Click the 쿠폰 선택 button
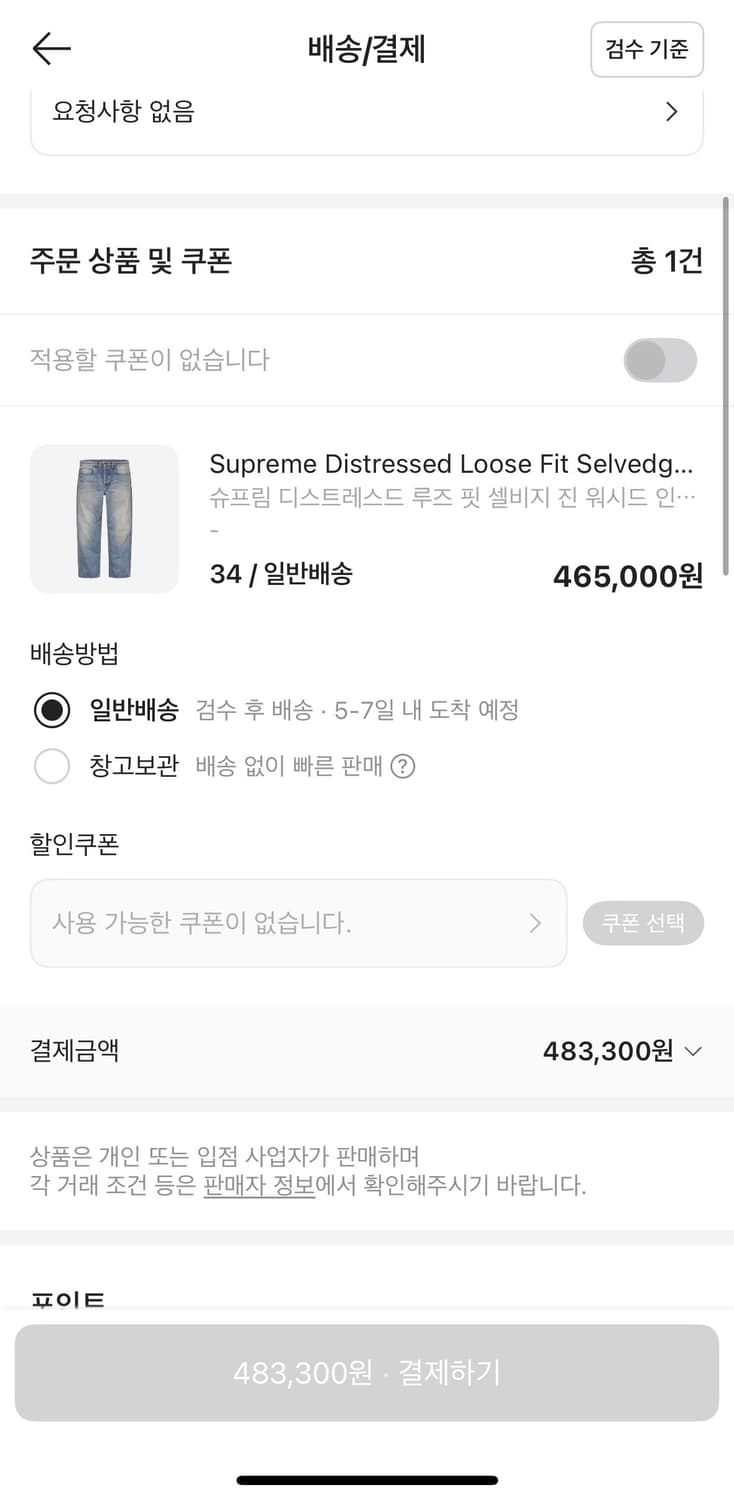 pos(643,922)
